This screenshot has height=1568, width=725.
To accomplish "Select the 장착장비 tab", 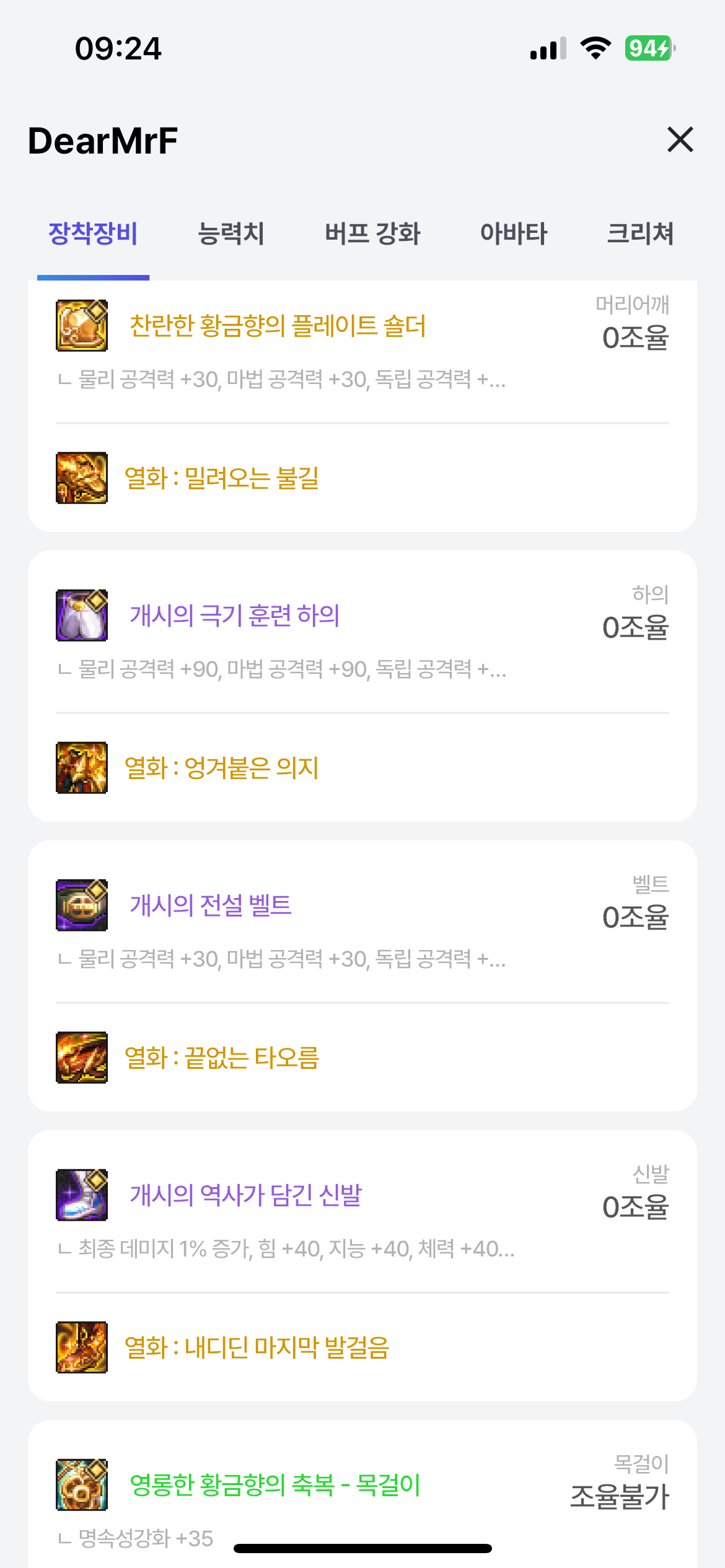I will coord(93,233).
